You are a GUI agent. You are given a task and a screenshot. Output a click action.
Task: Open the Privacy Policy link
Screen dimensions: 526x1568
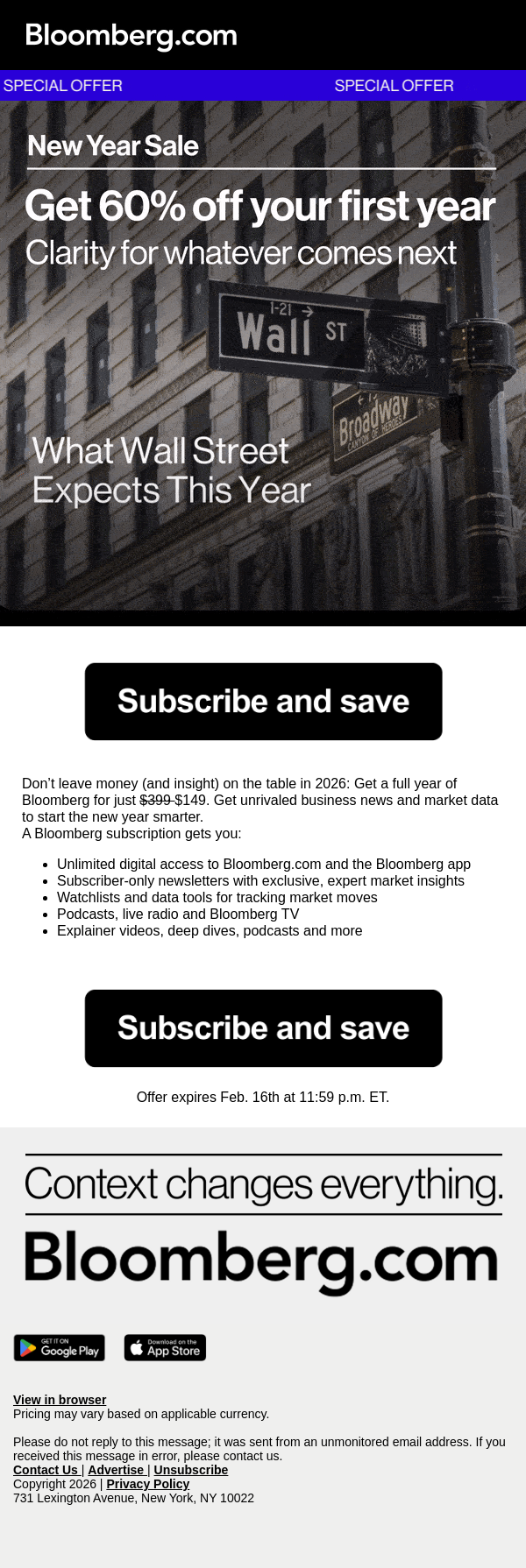coord(147,1484)
